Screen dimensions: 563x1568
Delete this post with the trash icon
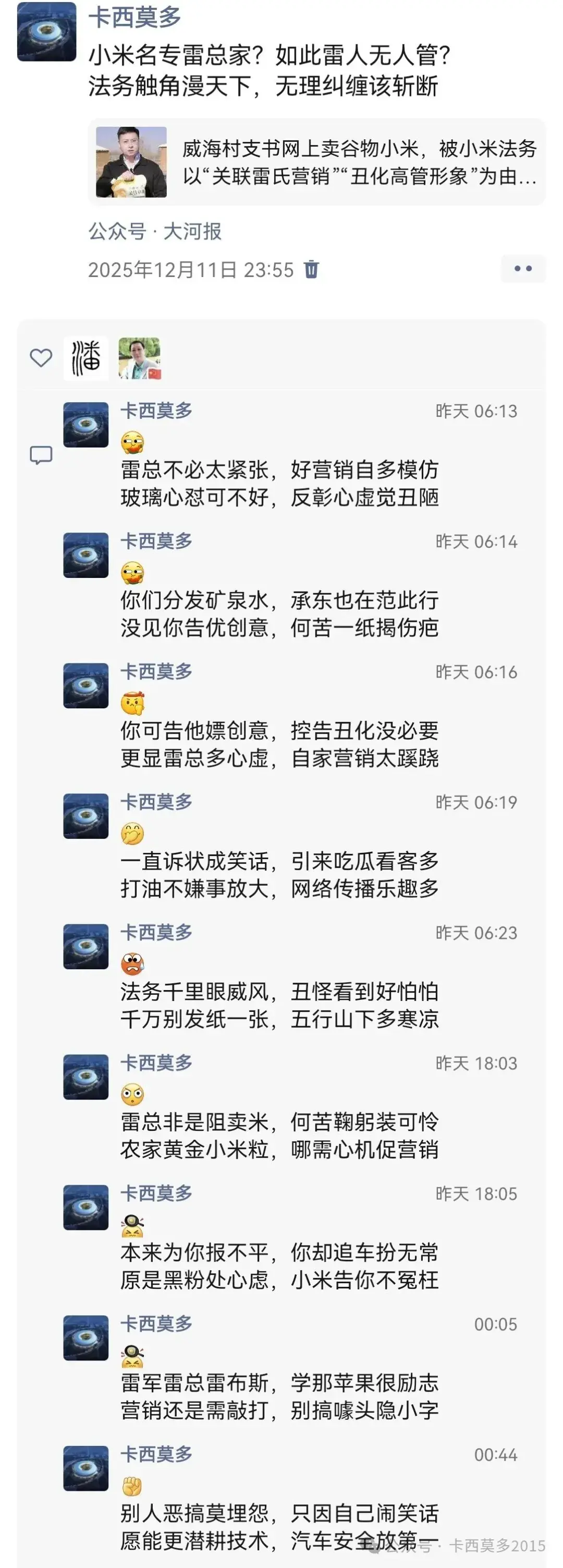(x=311, y=269)
